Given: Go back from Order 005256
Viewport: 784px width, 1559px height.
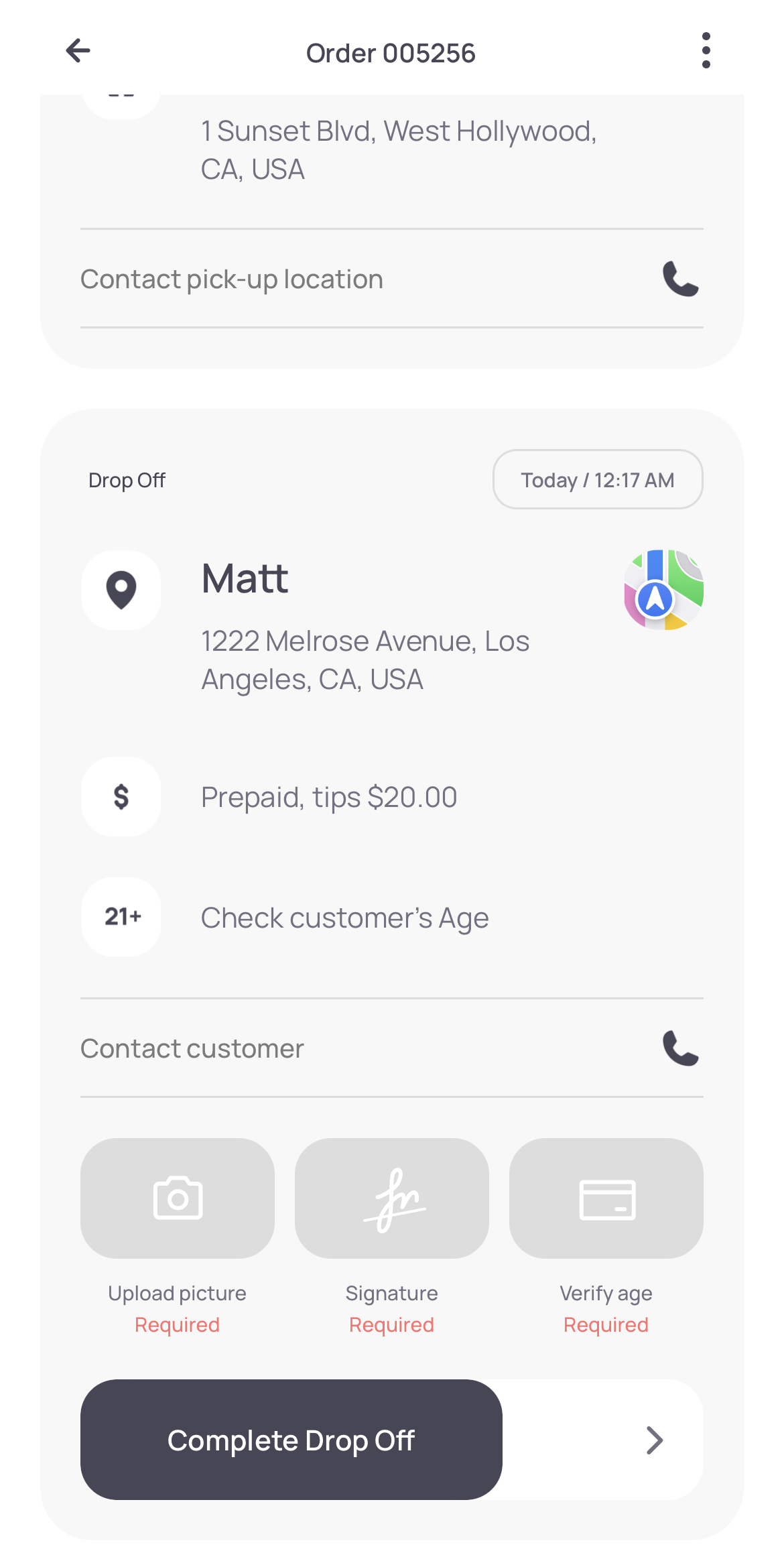Looking at the screenshot, I should click(x=78, y=51).
